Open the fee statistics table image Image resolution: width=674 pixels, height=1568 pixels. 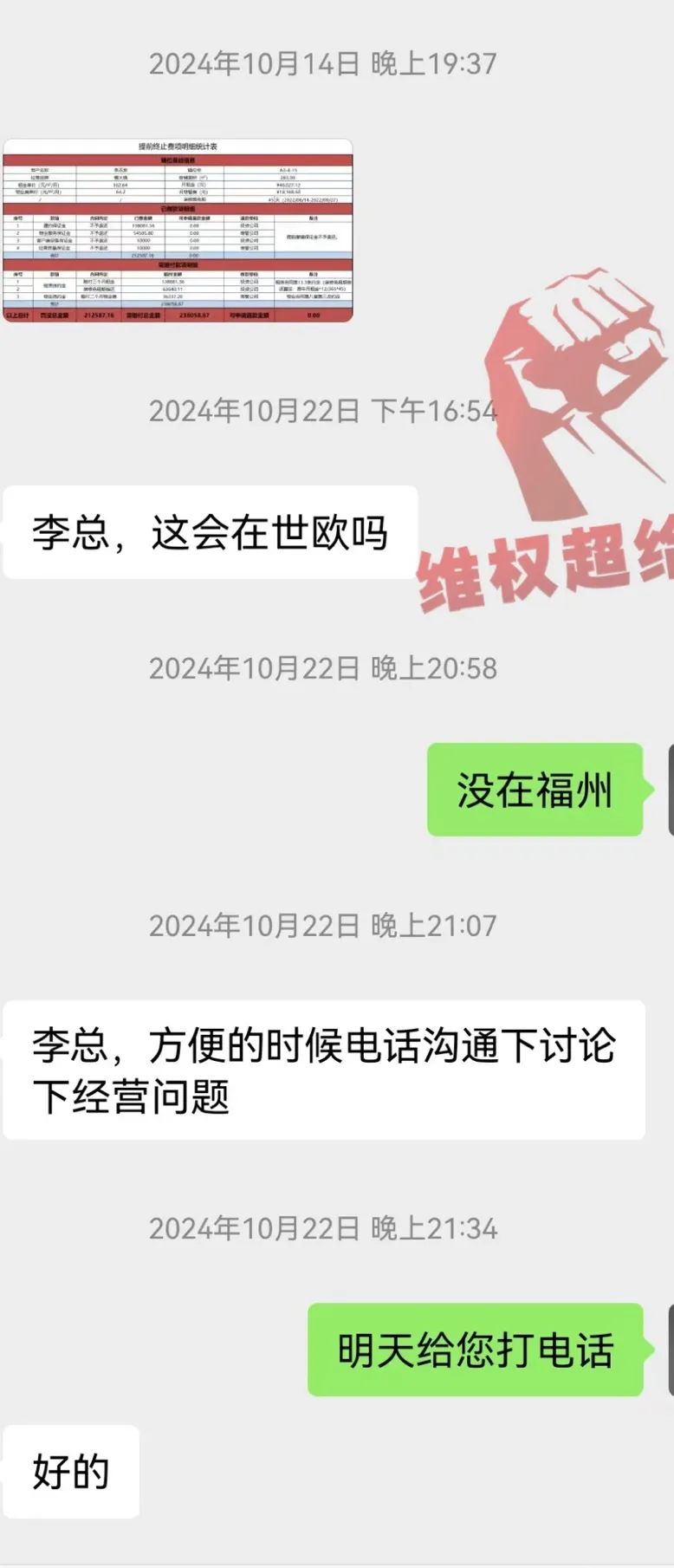click(x=178, y=231)
